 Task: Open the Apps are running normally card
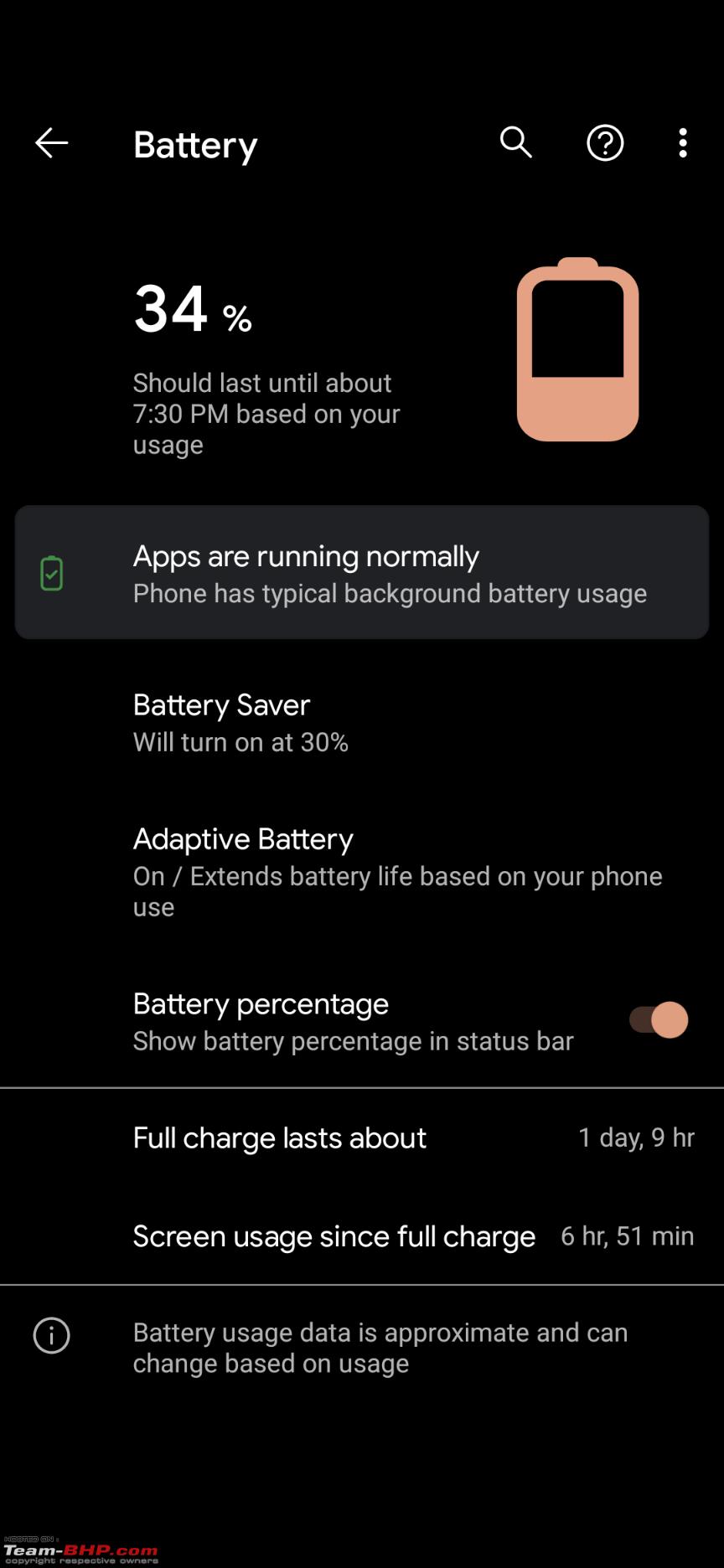pyautogui.click(x=362, y=572)
